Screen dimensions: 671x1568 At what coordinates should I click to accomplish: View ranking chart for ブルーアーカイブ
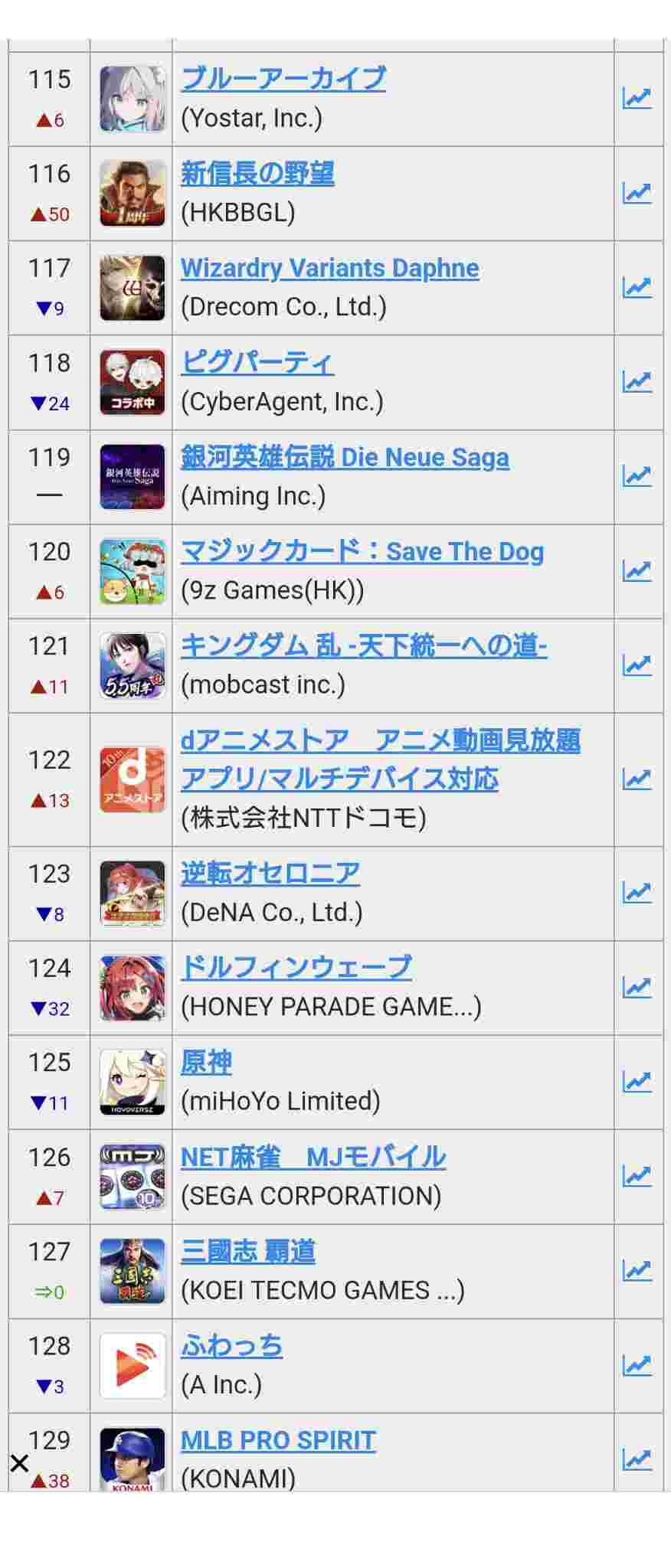(637, 98)
